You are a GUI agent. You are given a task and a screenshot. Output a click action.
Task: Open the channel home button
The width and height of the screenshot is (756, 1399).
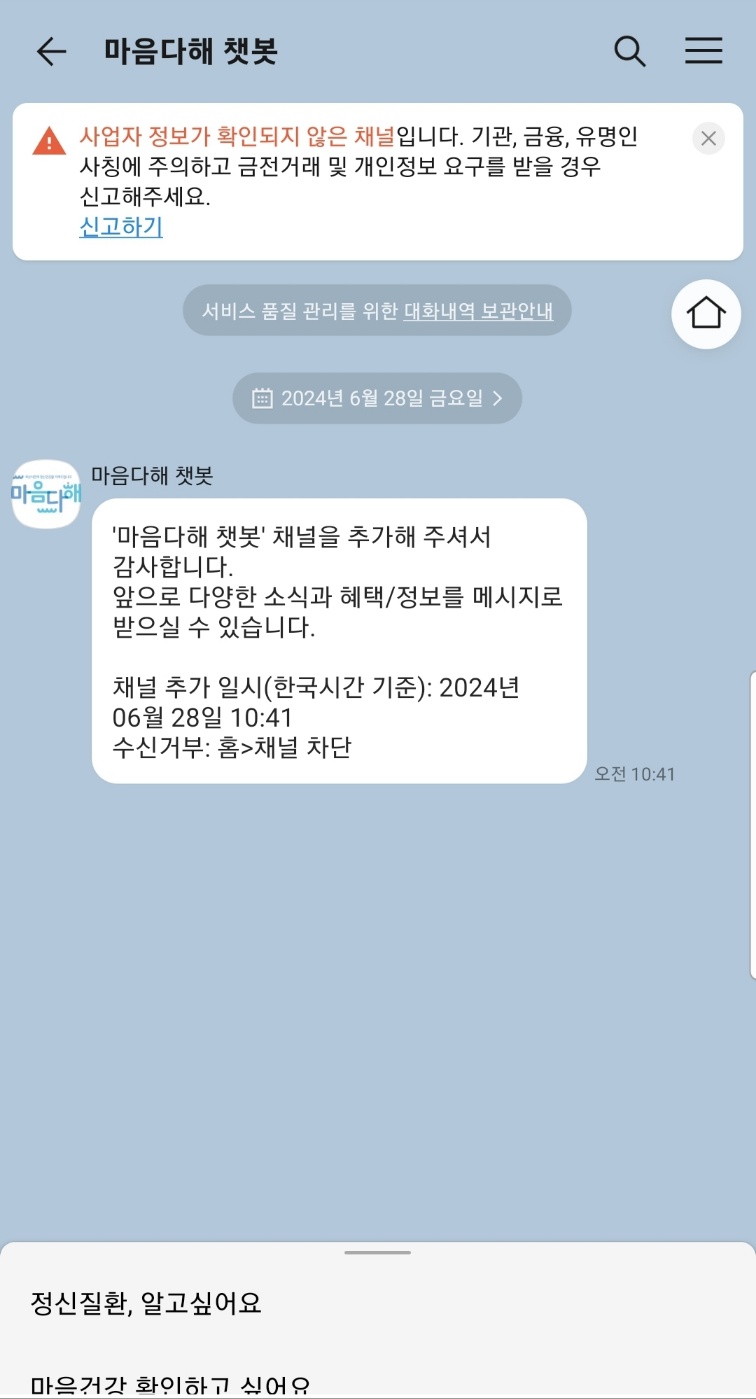coord(706,314)
